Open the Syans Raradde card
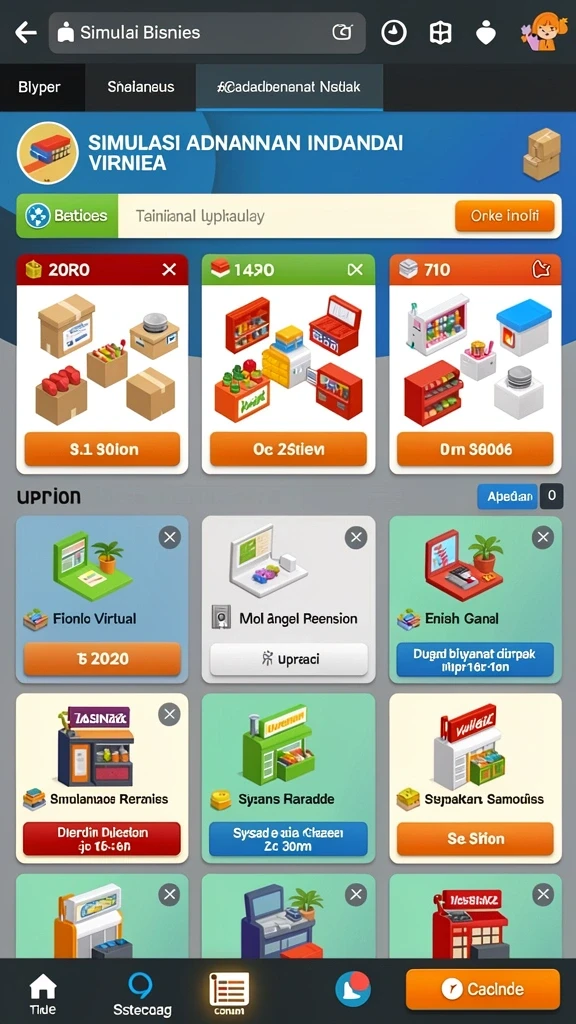Viewport: 576px width, 1024px height. click(x=288, y=778)
